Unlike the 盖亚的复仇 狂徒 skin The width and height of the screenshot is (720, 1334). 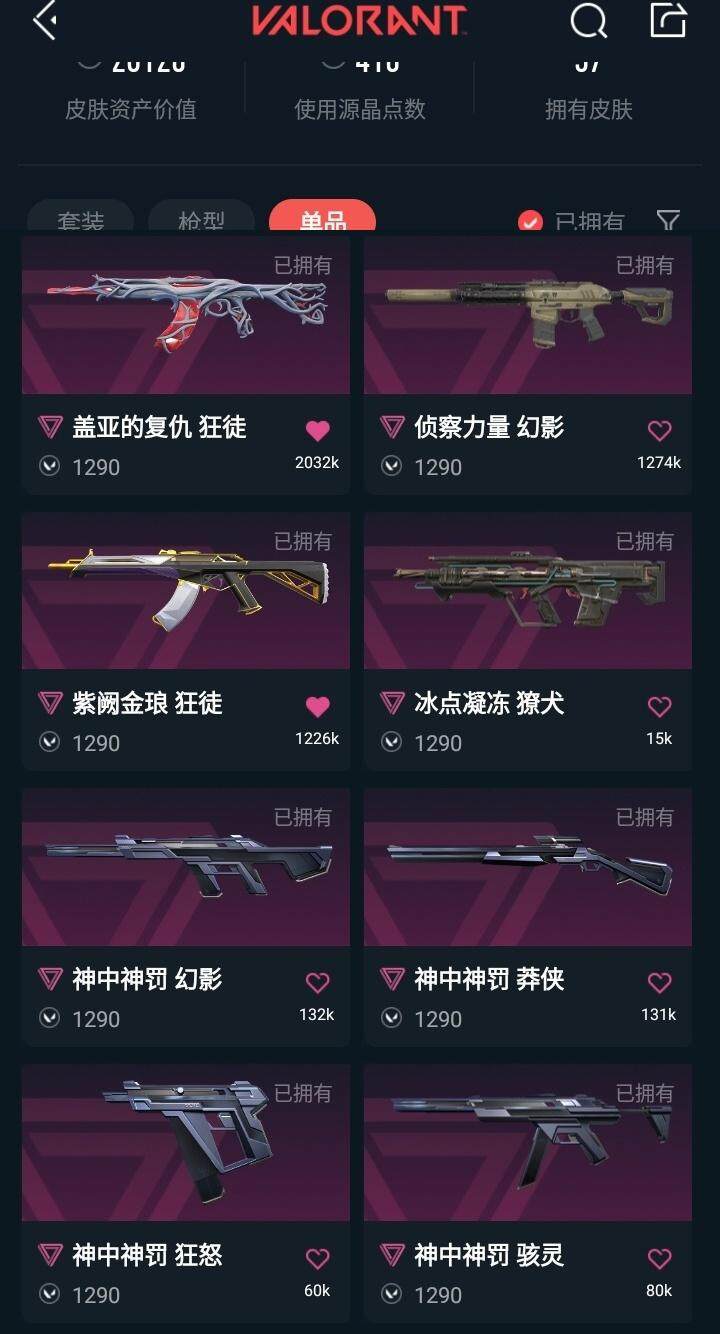coord(317,431)
